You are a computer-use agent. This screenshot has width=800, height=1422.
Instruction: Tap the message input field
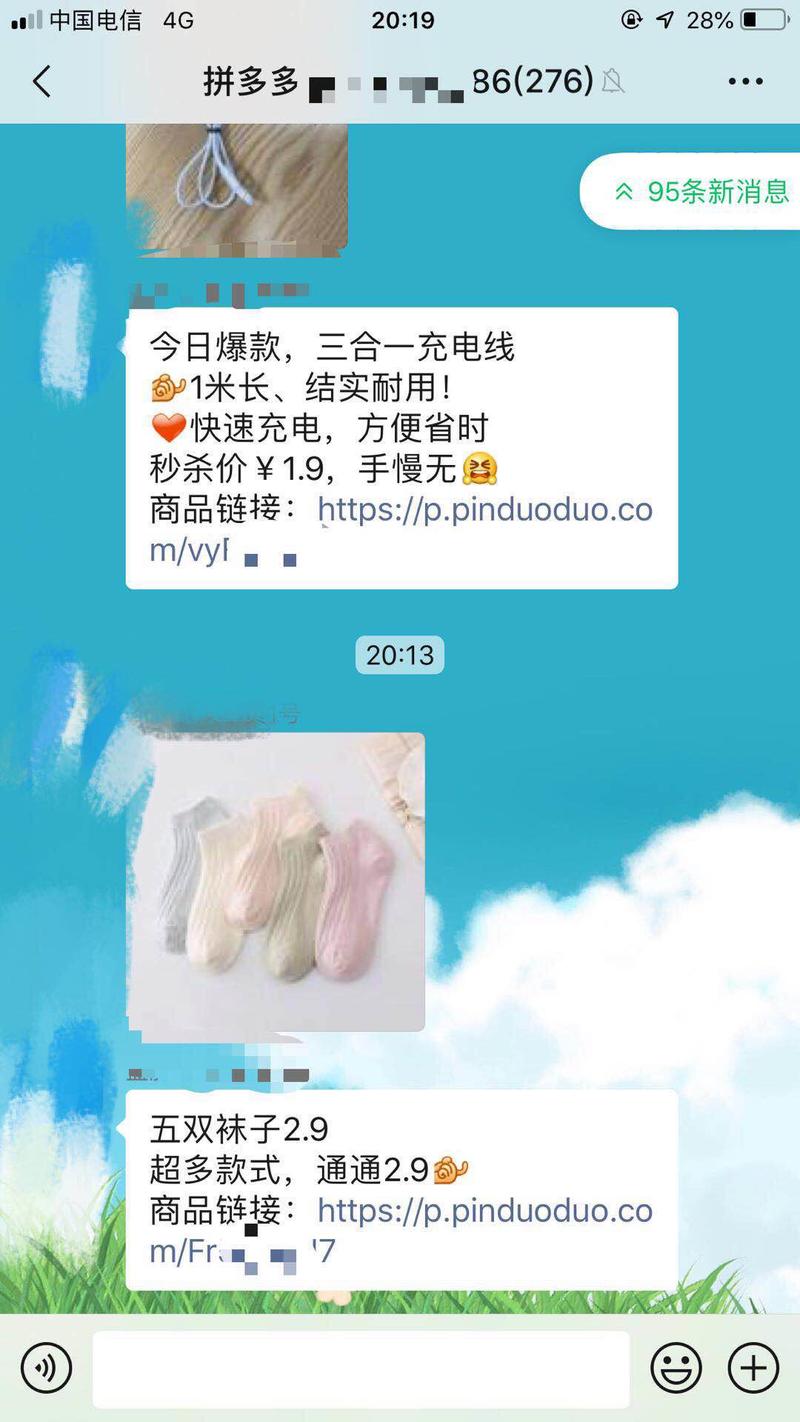point(360,1367)
